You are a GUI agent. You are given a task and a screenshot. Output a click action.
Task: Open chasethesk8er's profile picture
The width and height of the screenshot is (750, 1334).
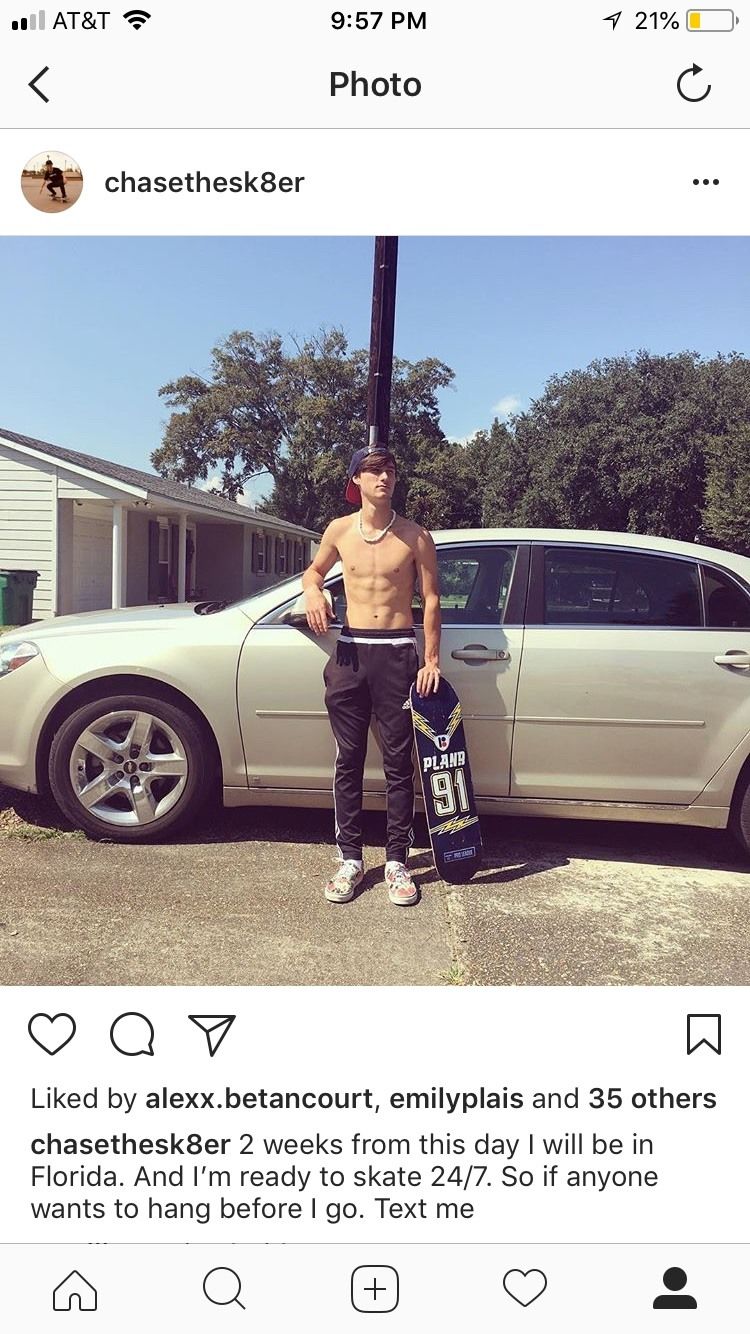(52, 182)
